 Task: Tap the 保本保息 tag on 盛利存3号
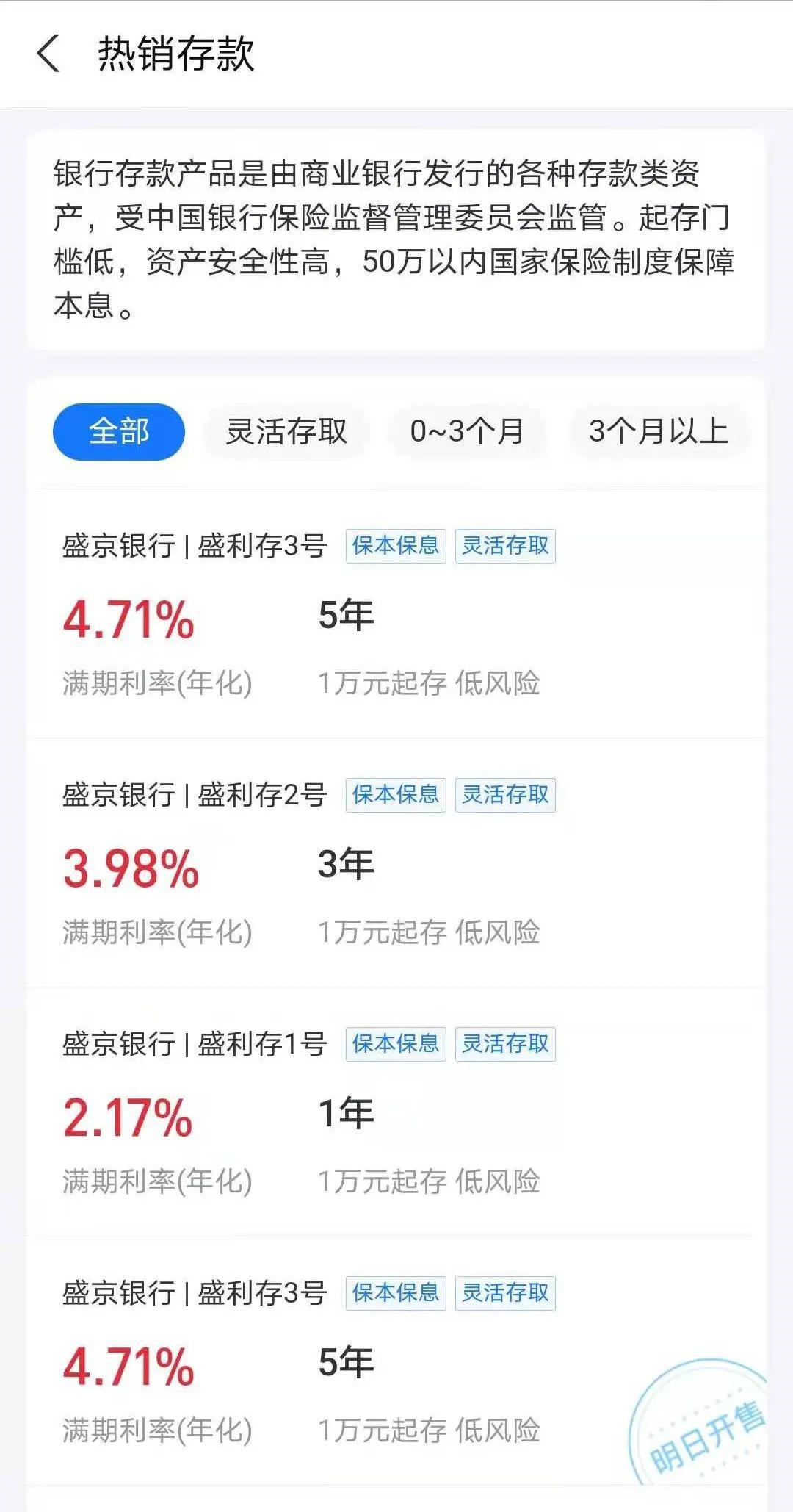(396, 546)
